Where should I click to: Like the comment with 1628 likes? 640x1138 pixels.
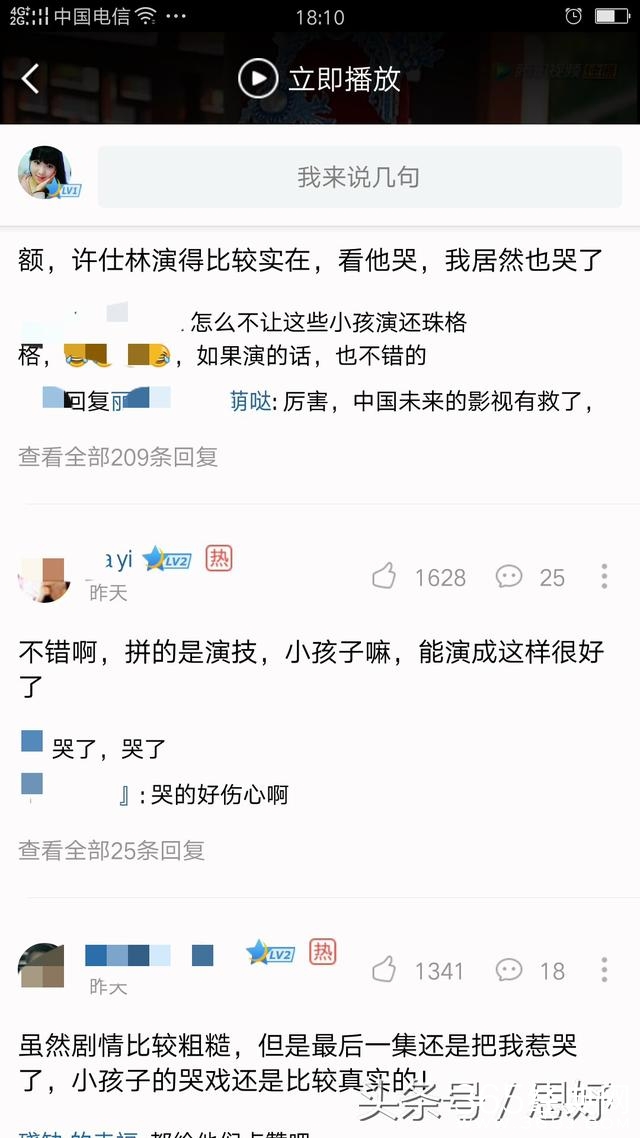[385, 576]
